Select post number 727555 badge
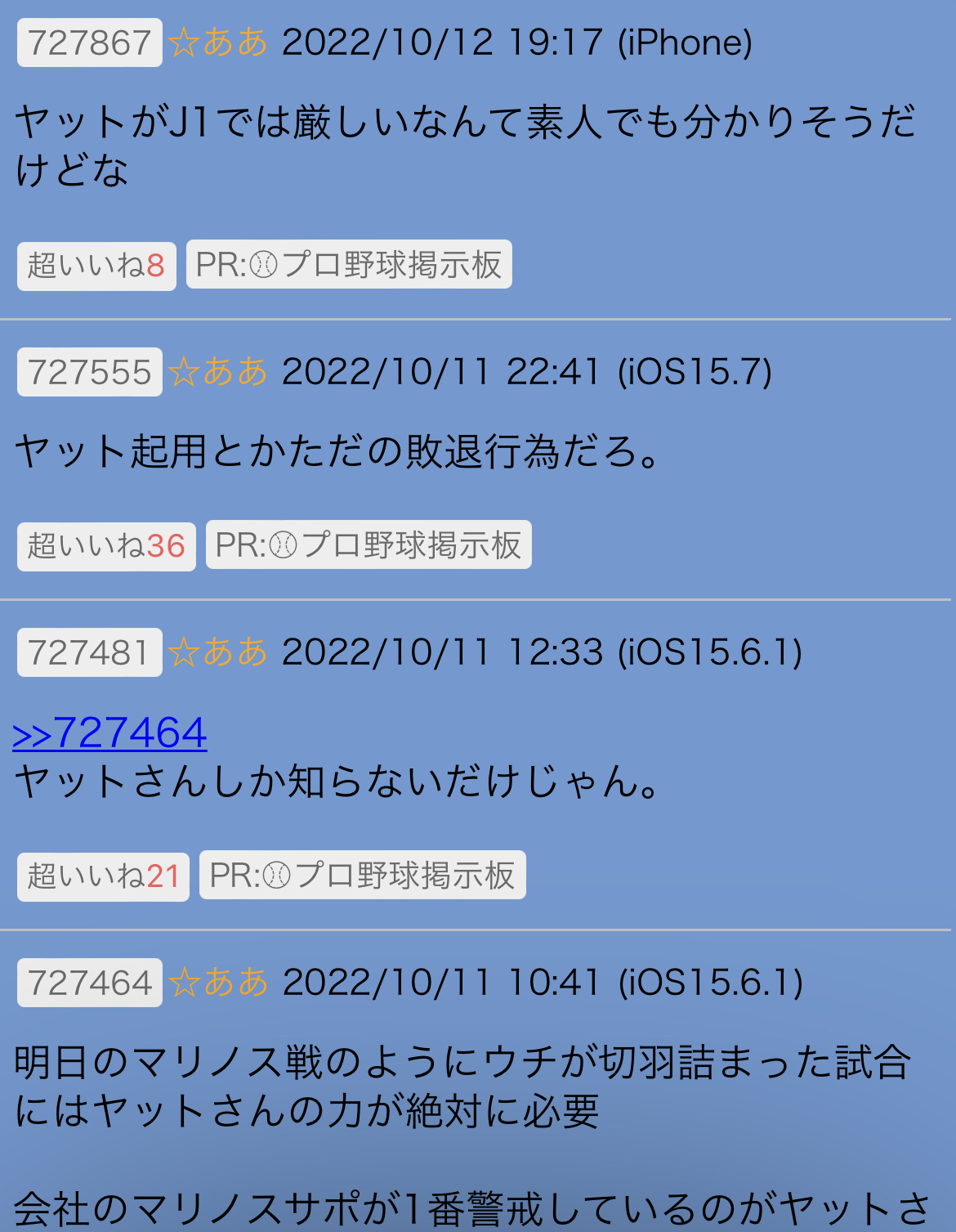This screenshot has width=956, height=1232. click(x=90, y=372)
